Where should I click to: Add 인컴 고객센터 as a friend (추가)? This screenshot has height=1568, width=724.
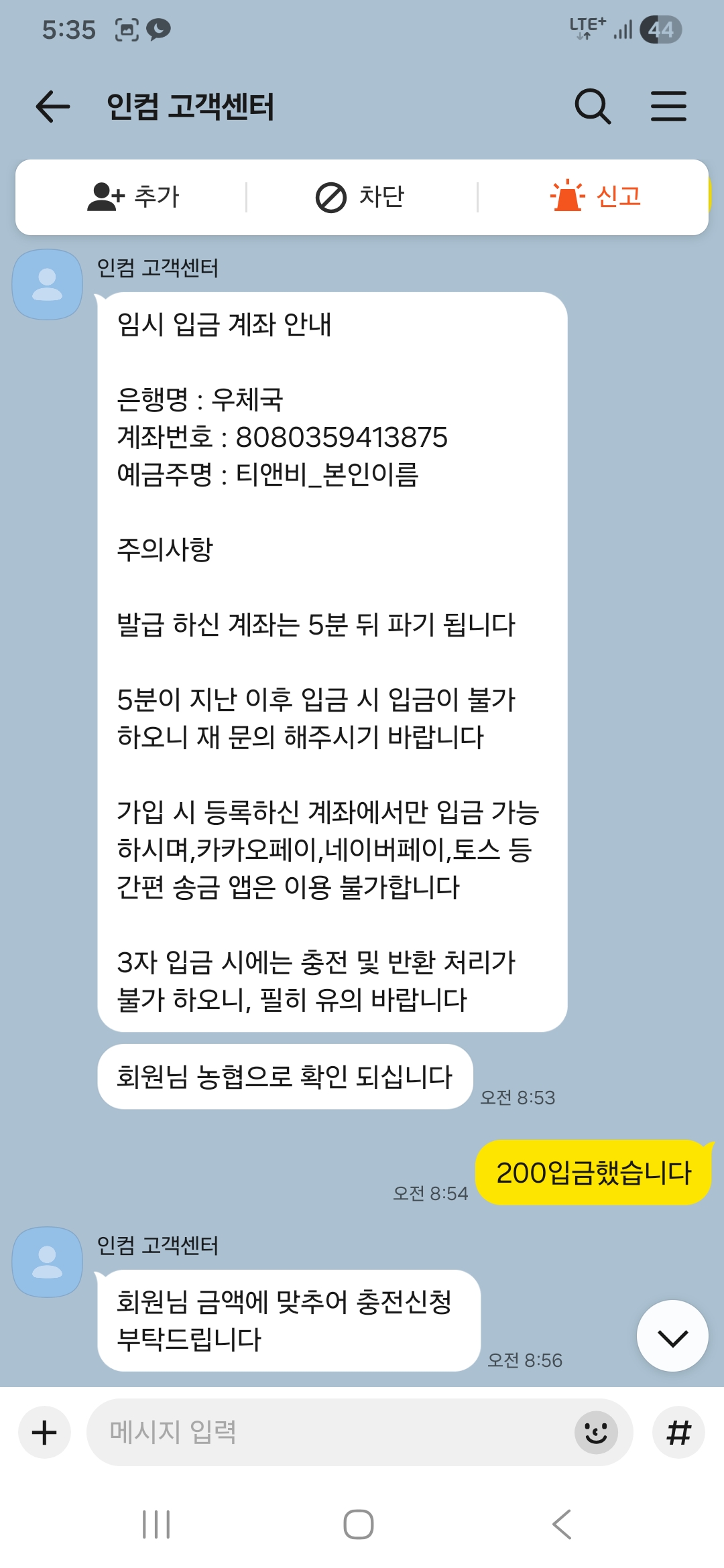click(x=134, y=197)
